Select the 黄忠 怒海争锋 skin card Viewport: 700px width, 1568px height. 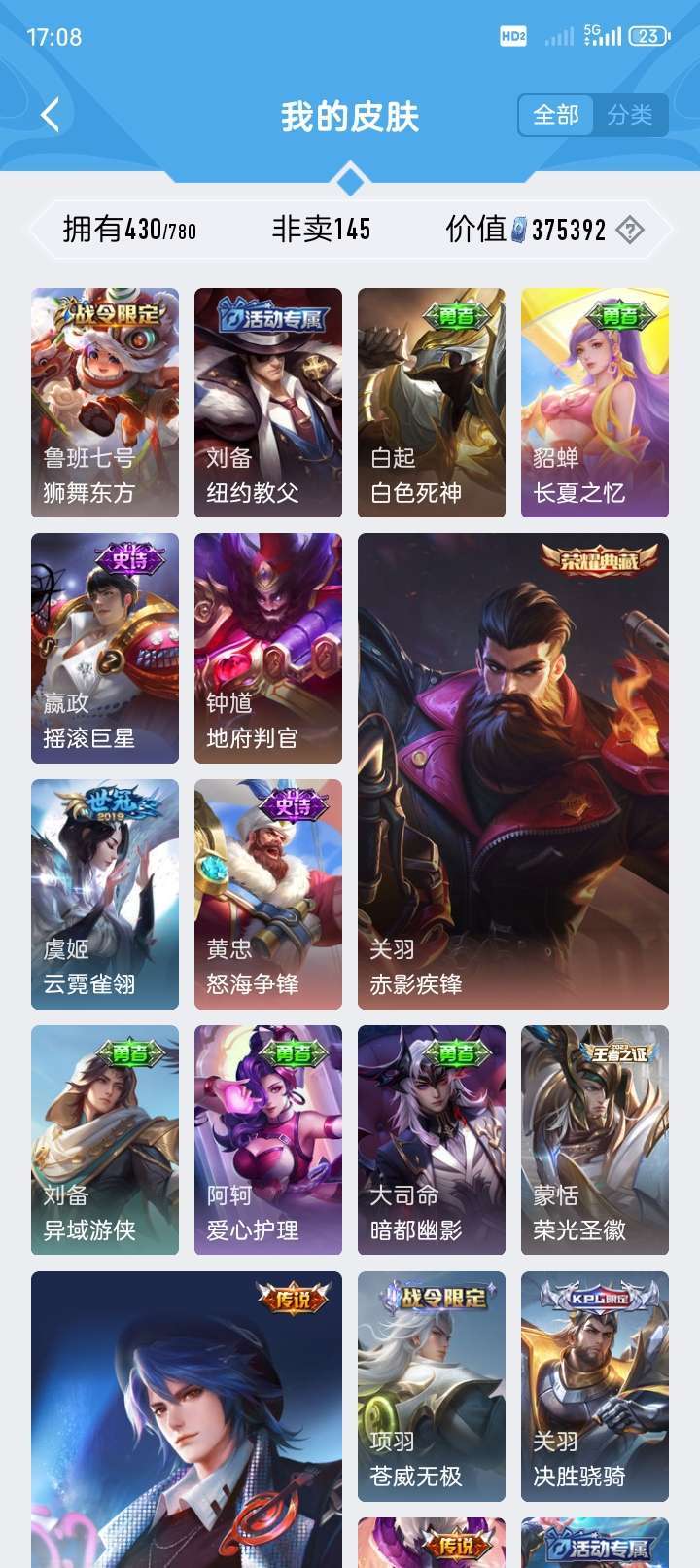(267, 895)
